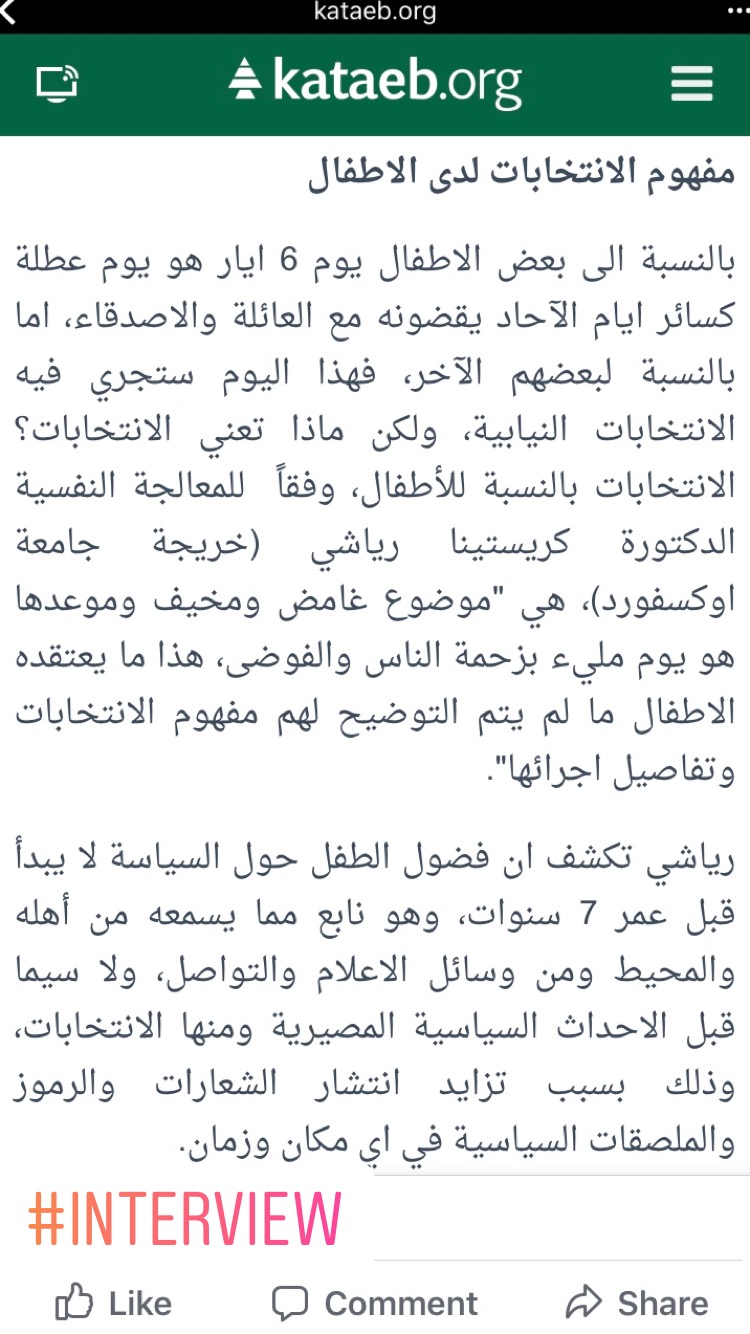Comment on this article
750x1334 pixels.
(374, 1303)
